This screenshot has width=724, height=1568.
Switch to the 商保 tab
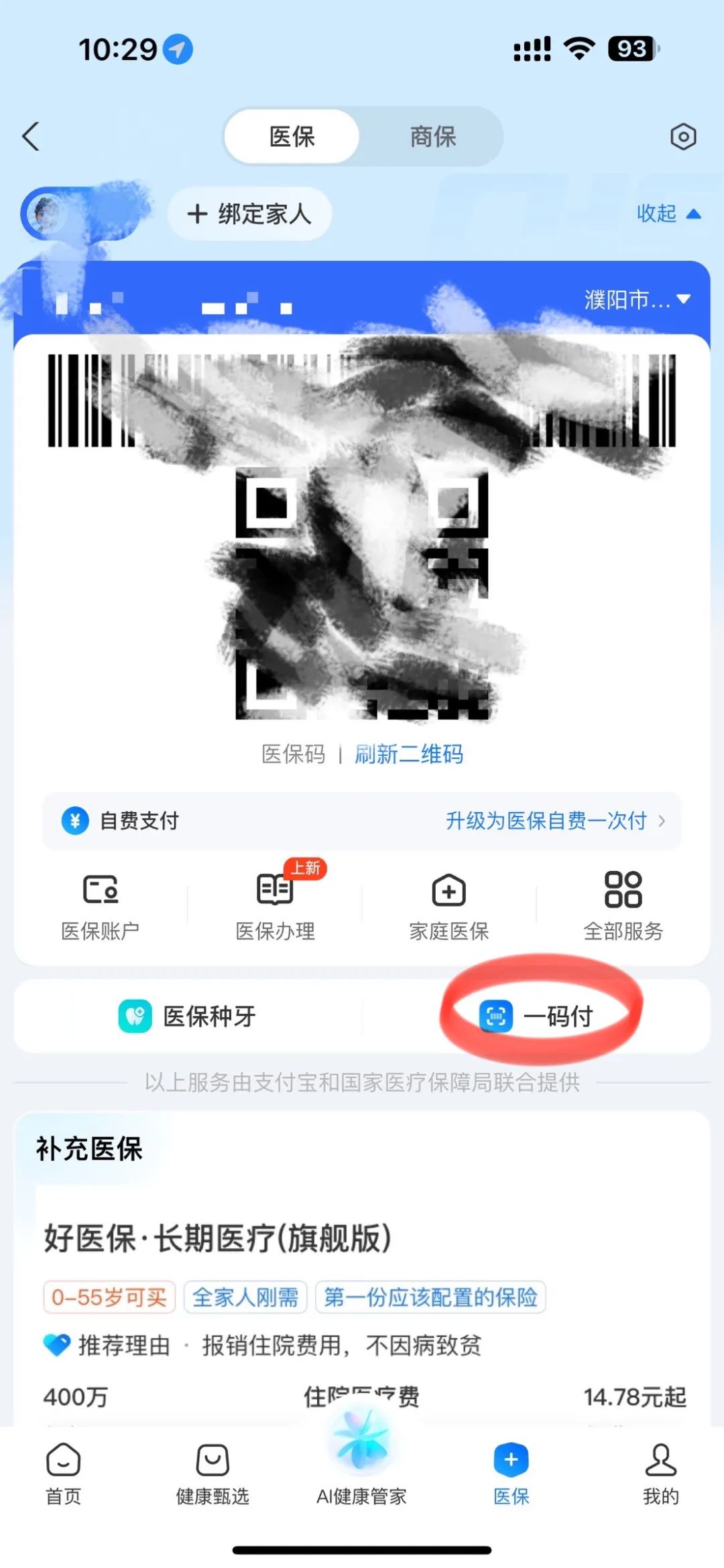point(432,137)
